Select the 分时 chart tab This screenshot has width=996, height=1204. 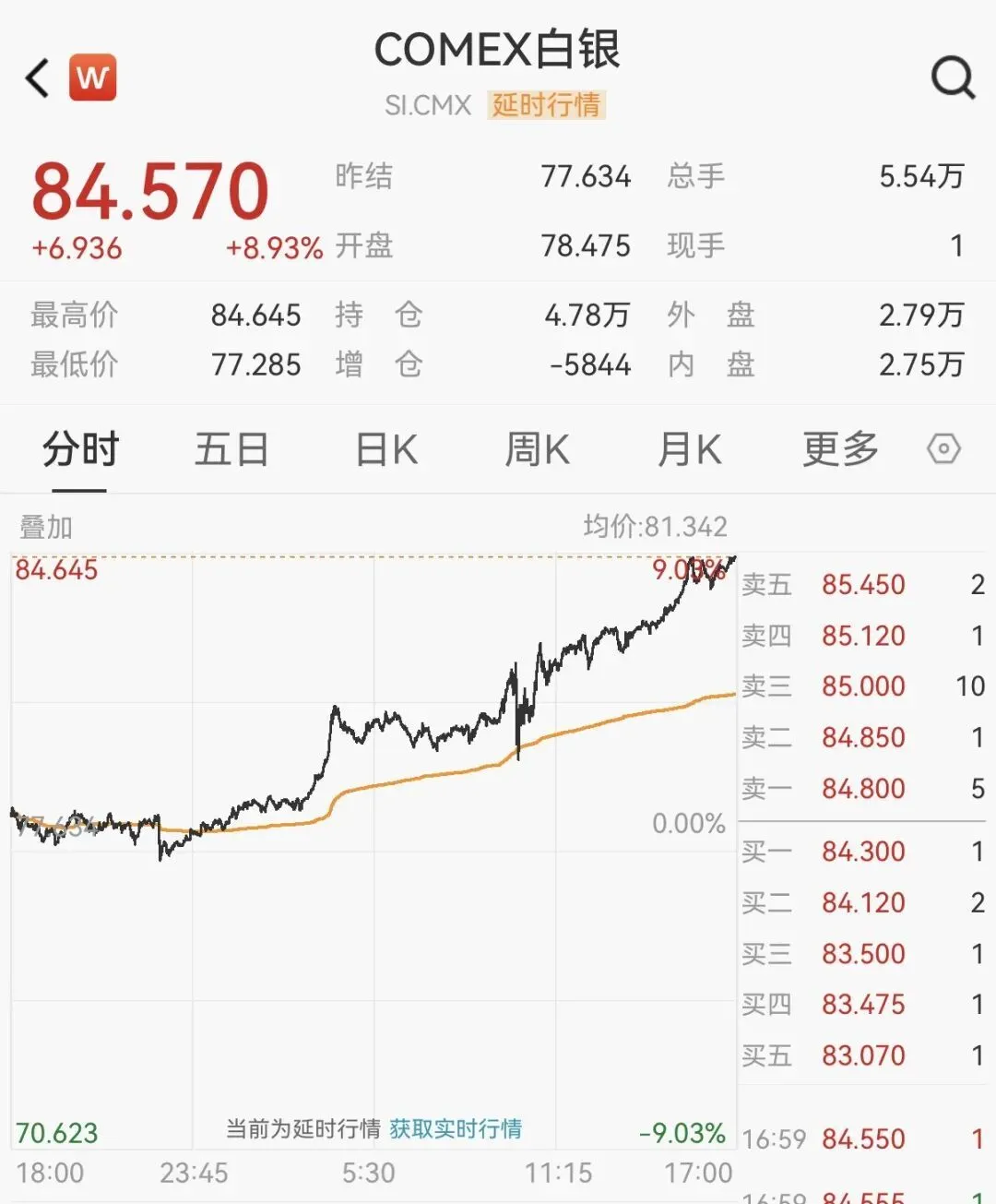(80, 450)
